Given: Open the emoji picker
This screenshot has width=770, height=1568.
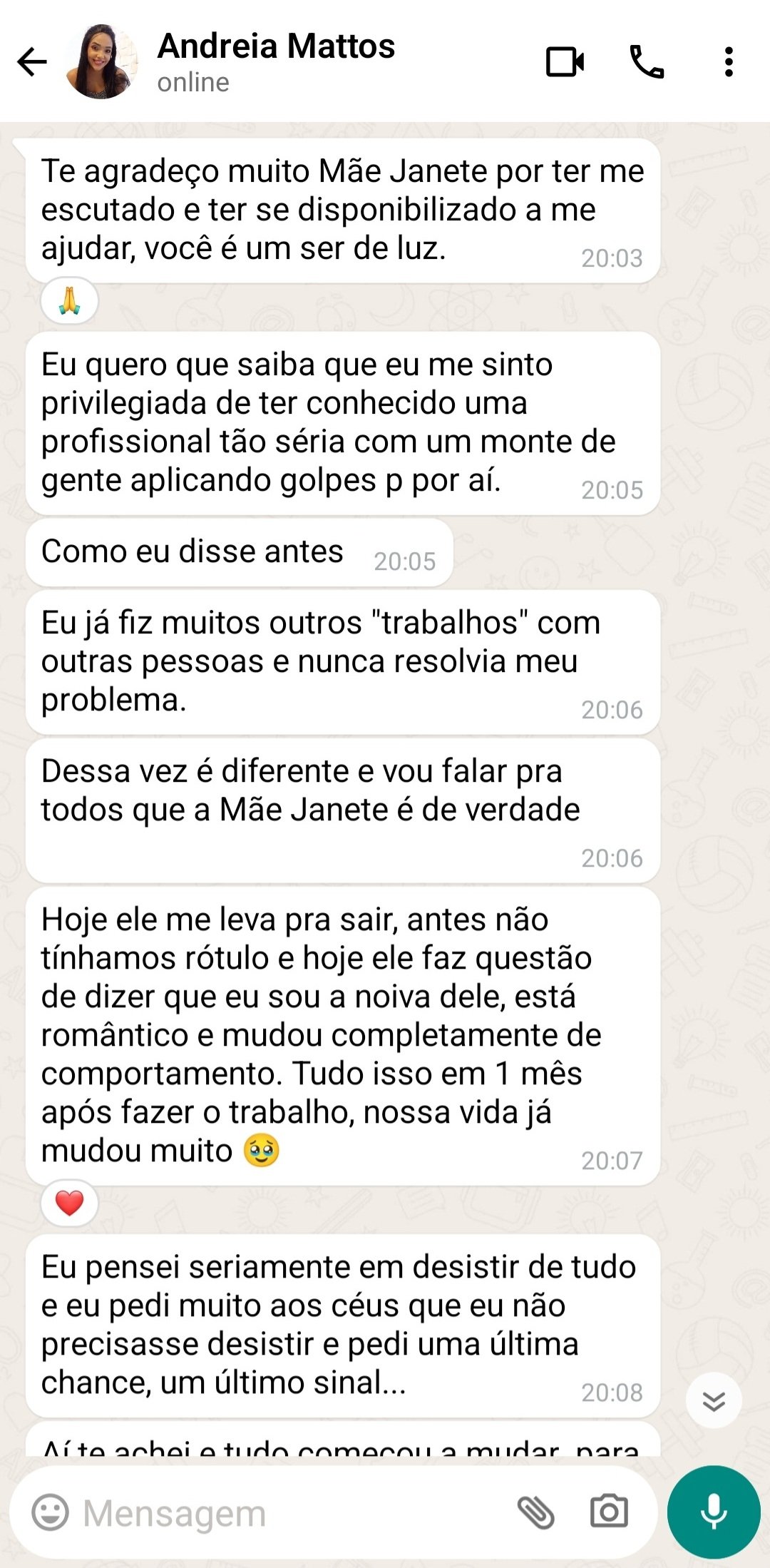Looking at the screenshot, I should tap(51, 1512).
